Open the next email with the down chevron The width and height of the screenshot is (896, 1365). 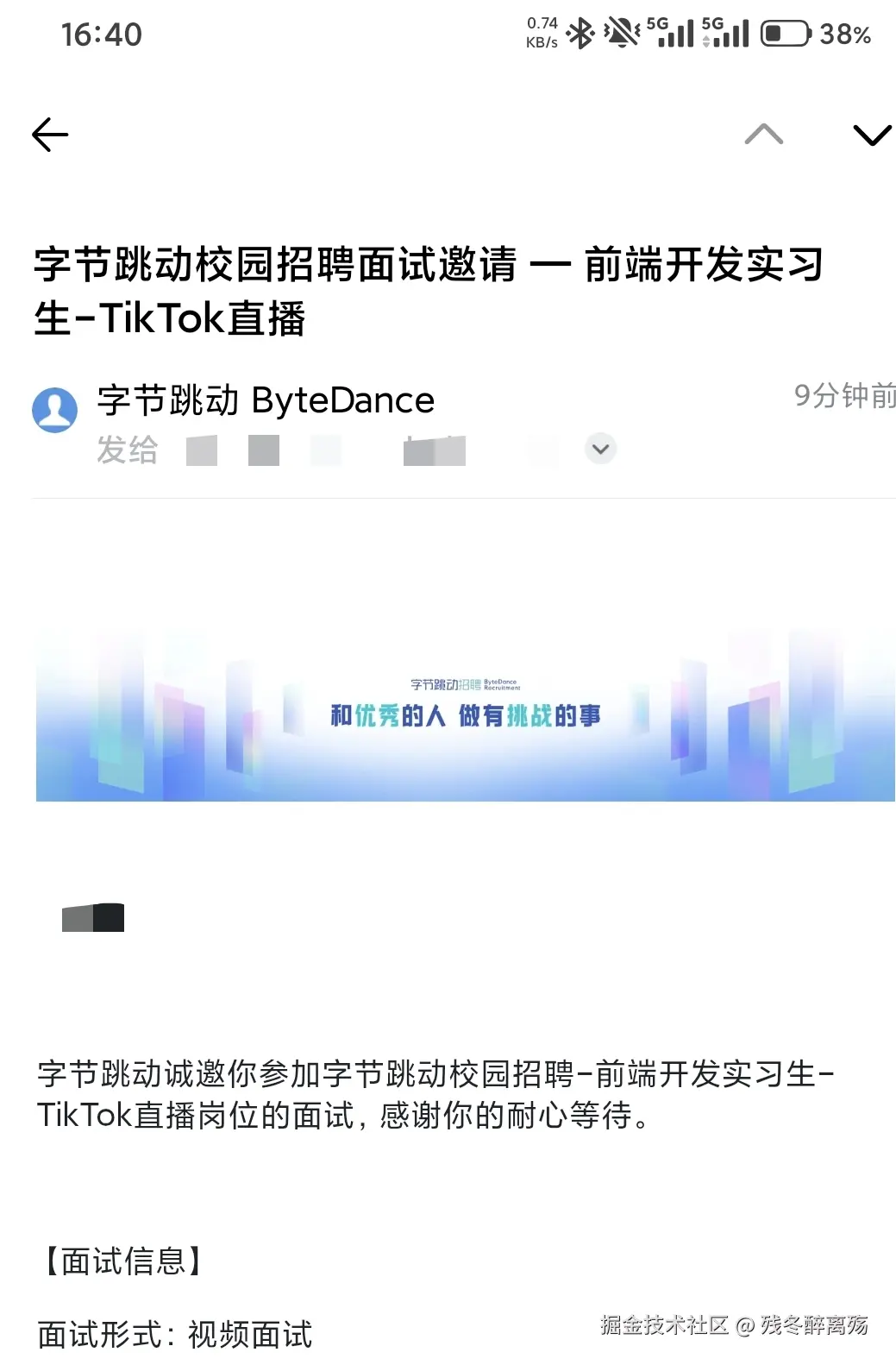tap(874, 134)
